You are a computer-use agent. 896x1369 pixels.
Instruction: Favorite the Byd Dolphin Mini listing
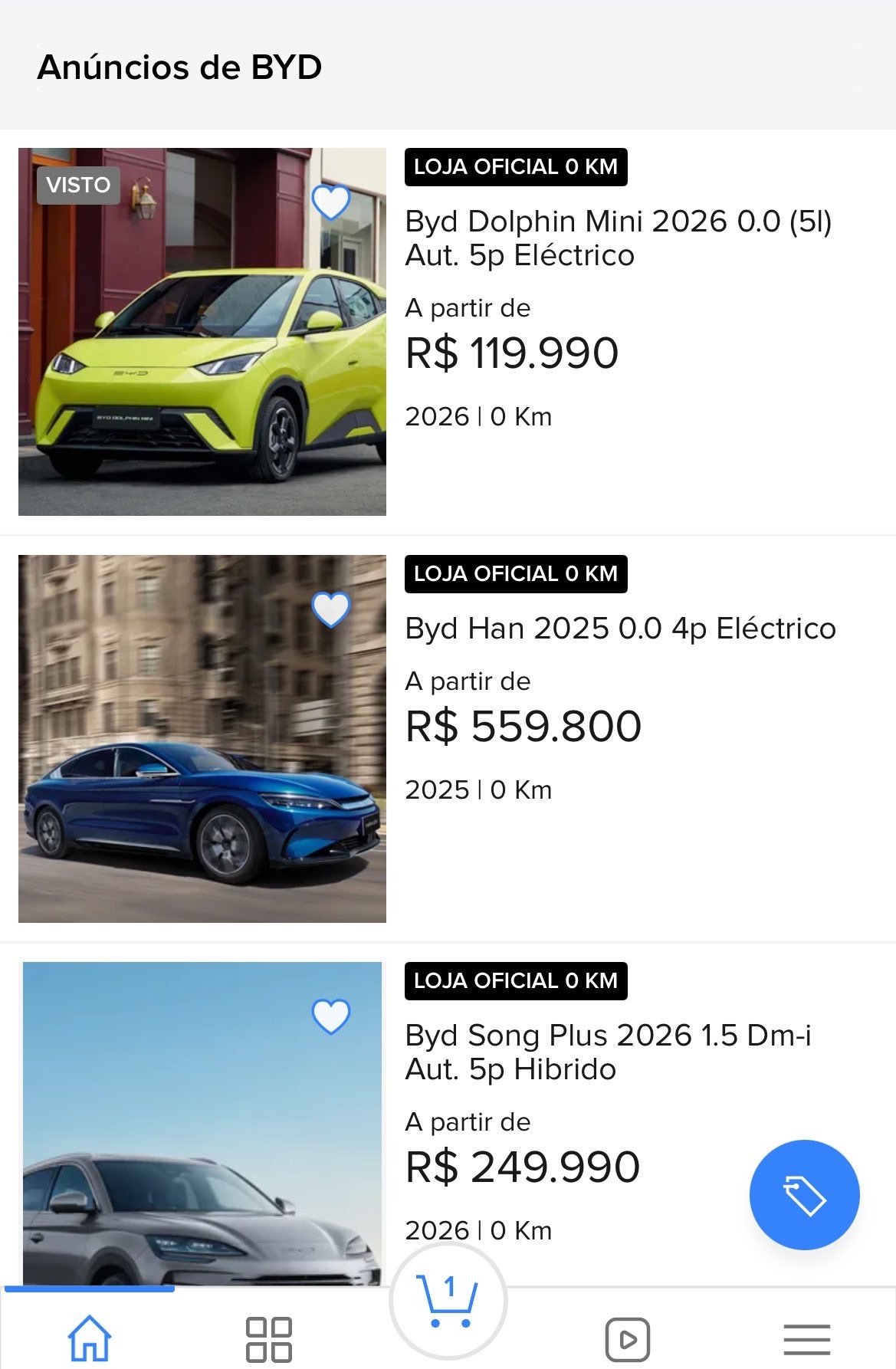tap(331, 202)
